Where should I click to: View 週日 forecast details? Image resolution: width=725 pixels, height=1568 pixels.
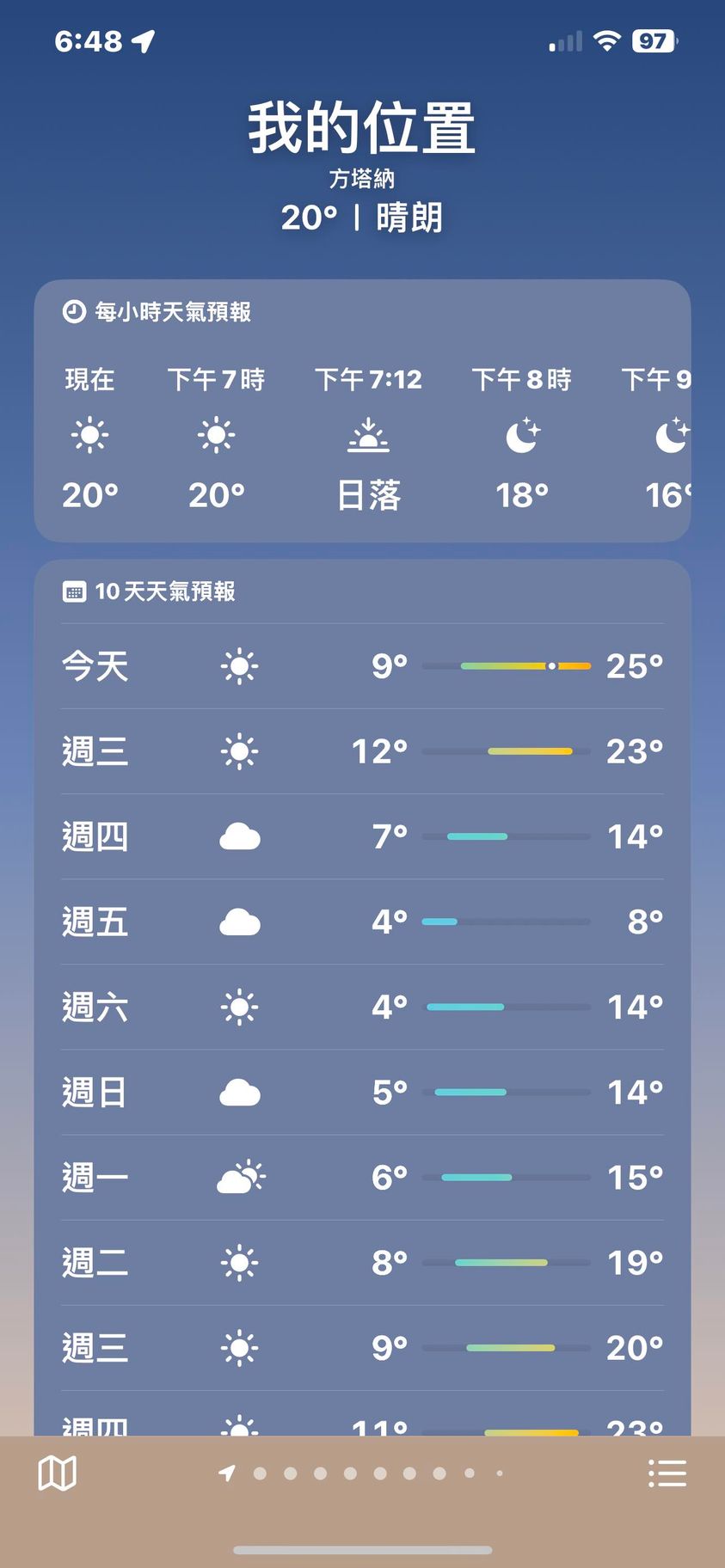[x=362, y=1092]
